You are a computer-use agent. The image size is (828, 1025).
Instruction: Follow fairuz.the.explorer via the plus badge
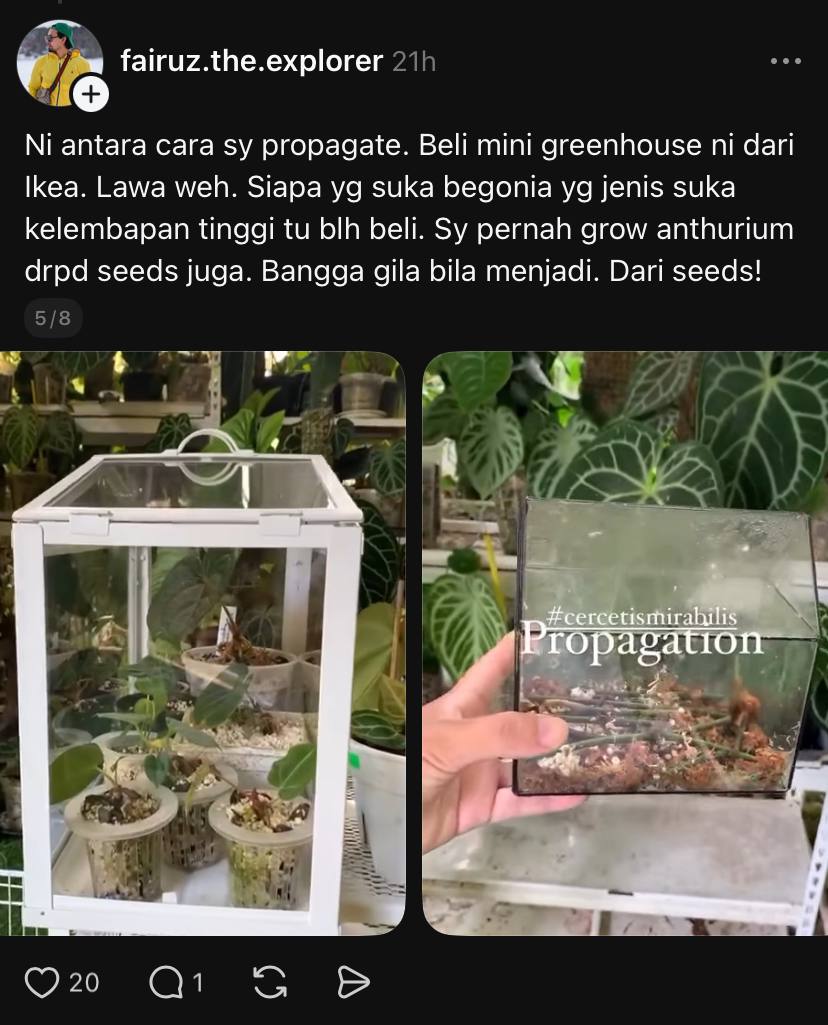[91, 95]
